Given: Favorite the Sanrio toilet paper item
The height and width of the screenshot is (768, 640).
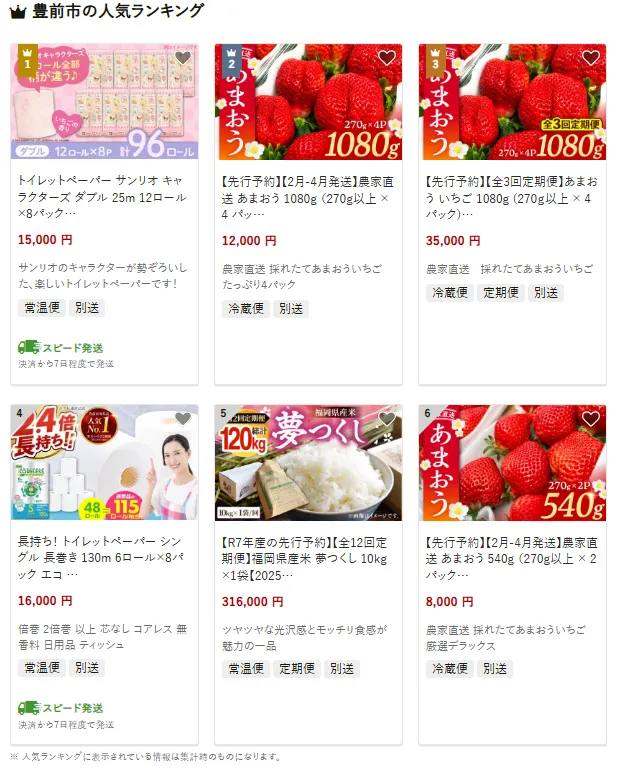Looking at the screenshot, I should (x=182, y=58).
